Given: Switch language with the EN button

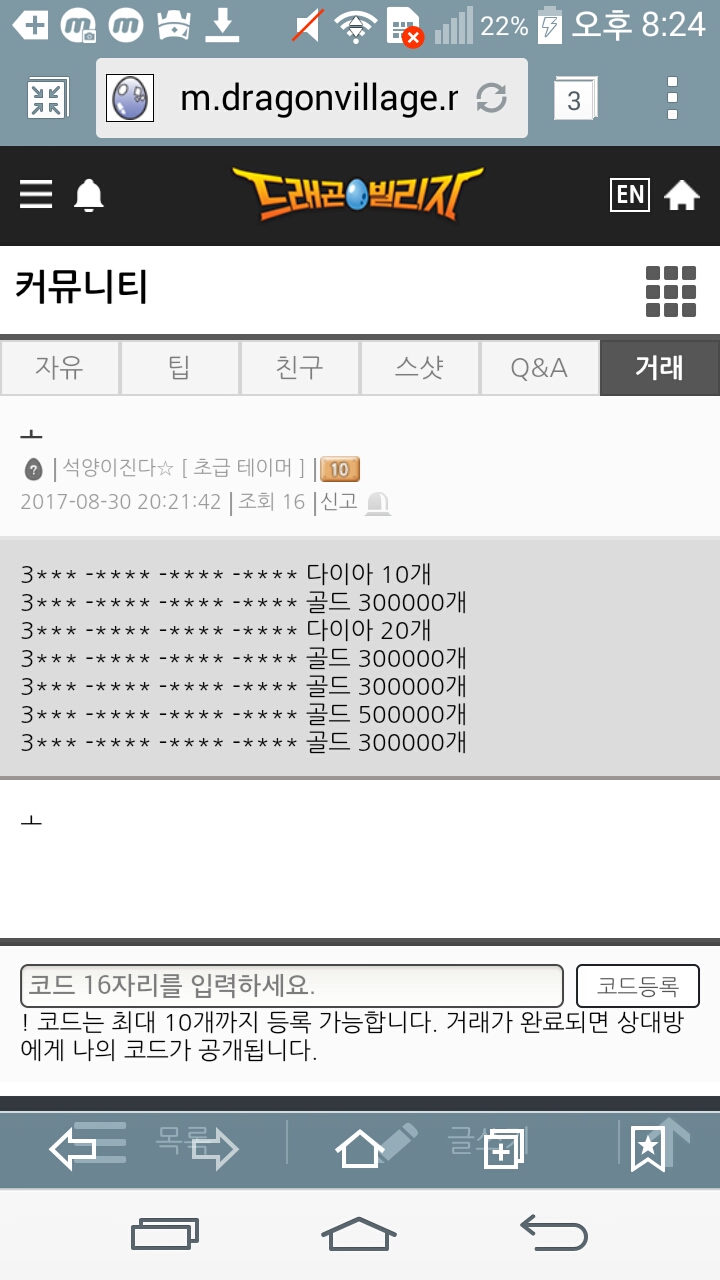Looking at the screenshot, I should click(x=630, y=194).
